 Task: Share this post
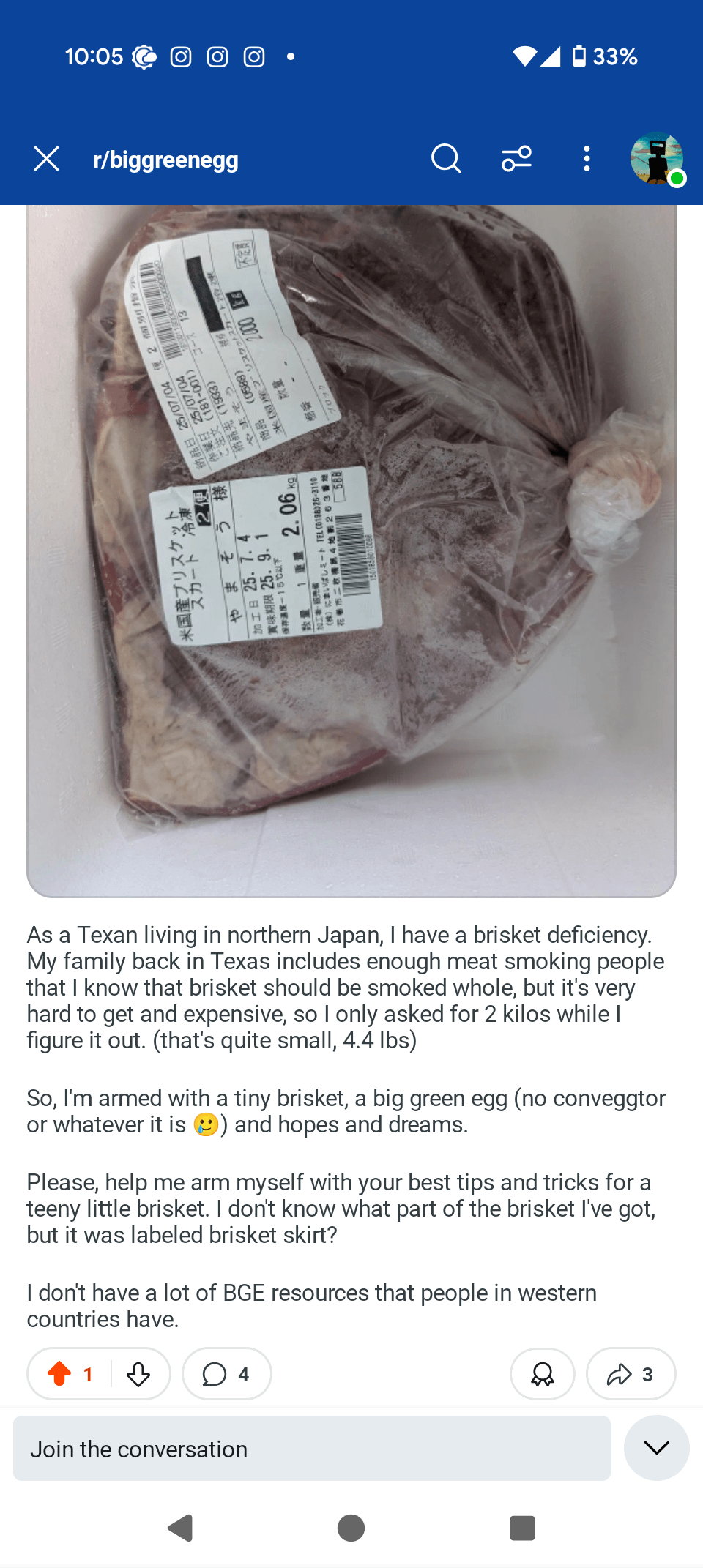point(631,1374)
